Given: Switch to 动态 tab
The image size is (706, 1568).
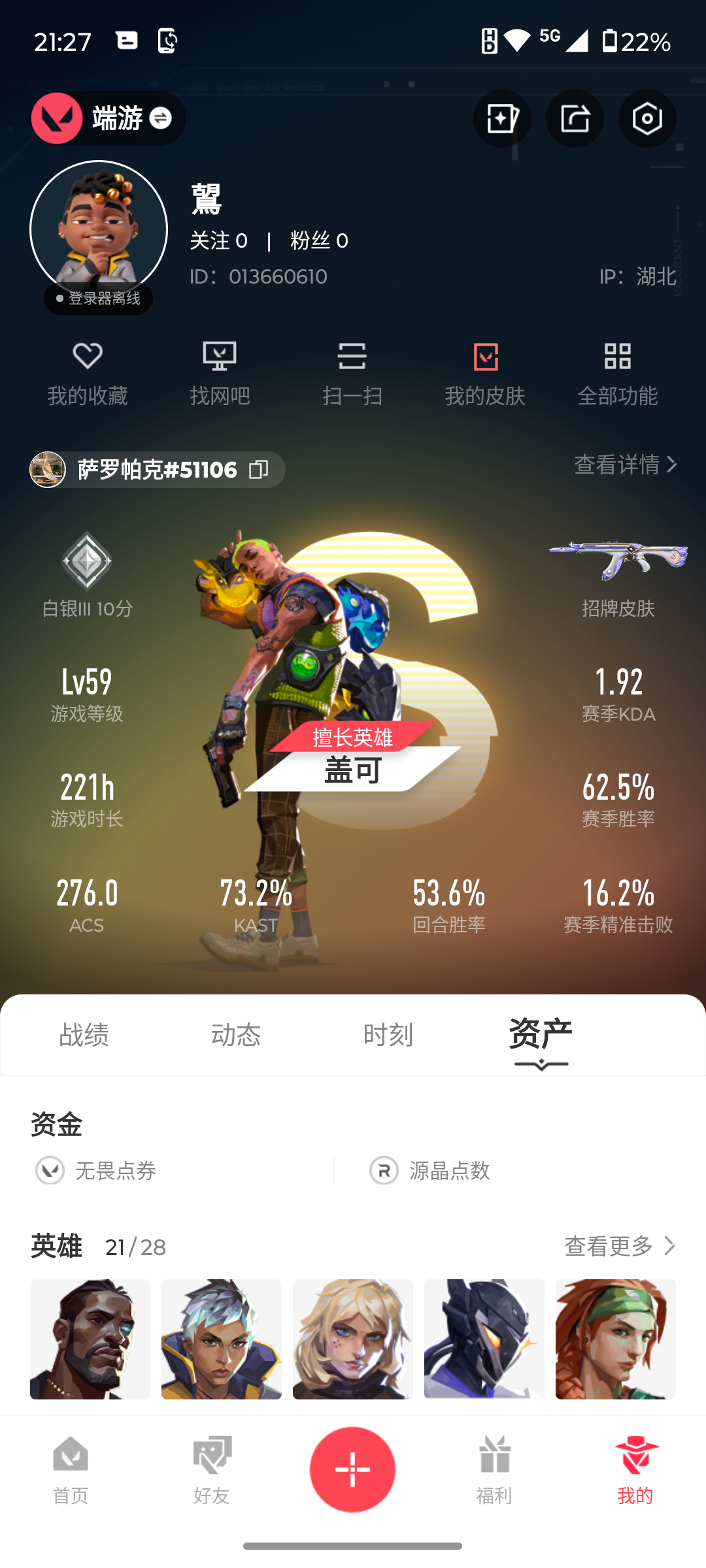Looking at the screenshot, I should (236, 1035).
